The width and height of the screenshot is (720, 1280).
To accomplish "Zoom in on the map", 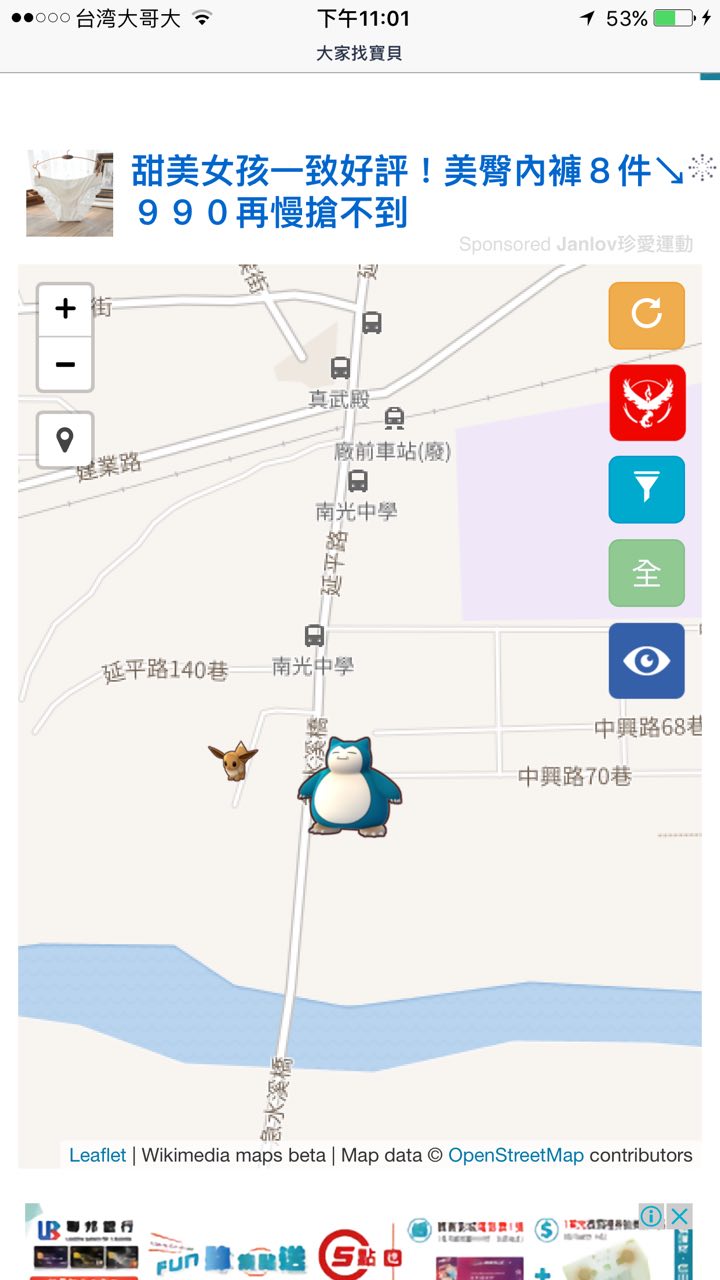I will coord(65,308).
